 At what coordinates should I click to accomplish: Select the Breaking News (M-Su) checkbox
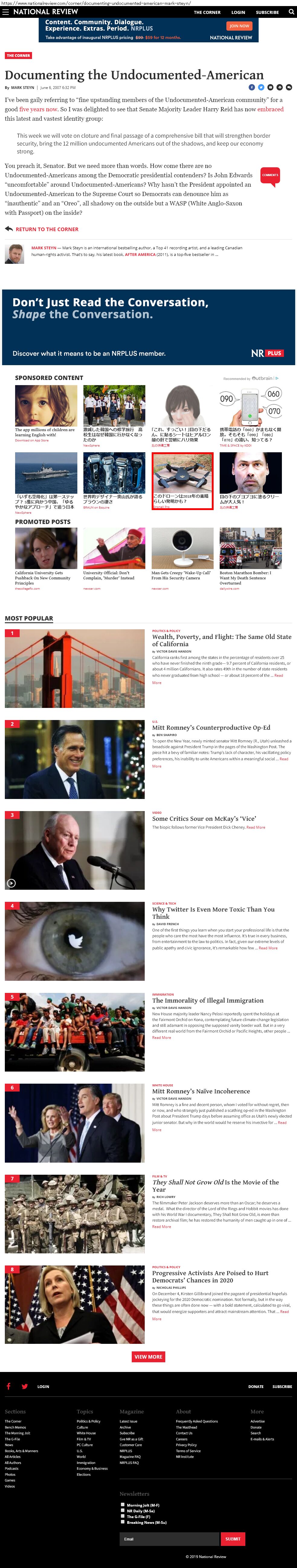(x=122, y=1522)
